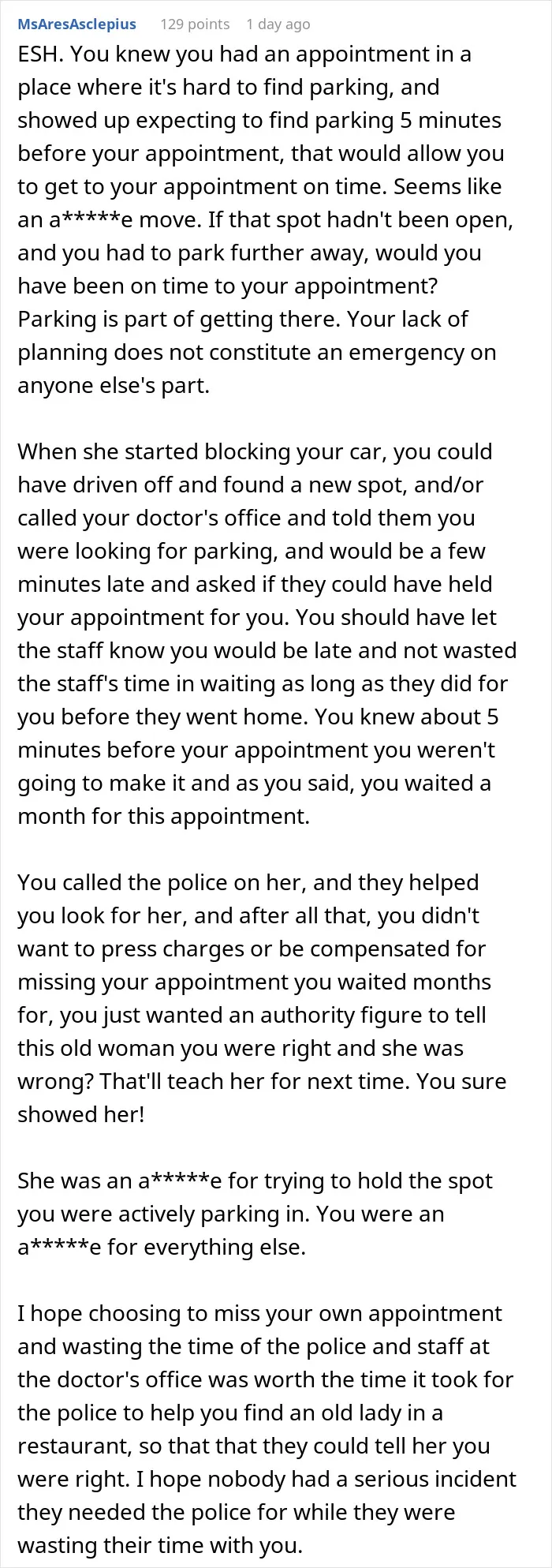552x1568 pixels.
Task: Open MsAresAsclepius's user profile
Action: pos(76,24)
